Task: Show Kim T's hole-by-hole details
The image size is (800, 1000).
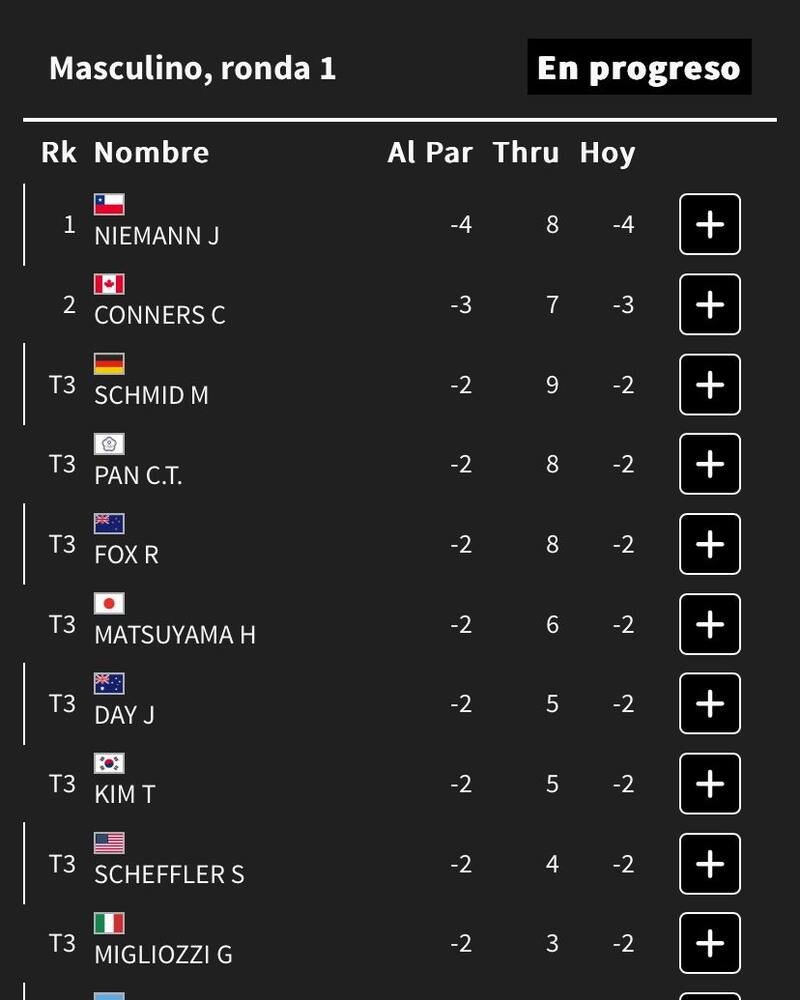Action: tap(710, 784)
